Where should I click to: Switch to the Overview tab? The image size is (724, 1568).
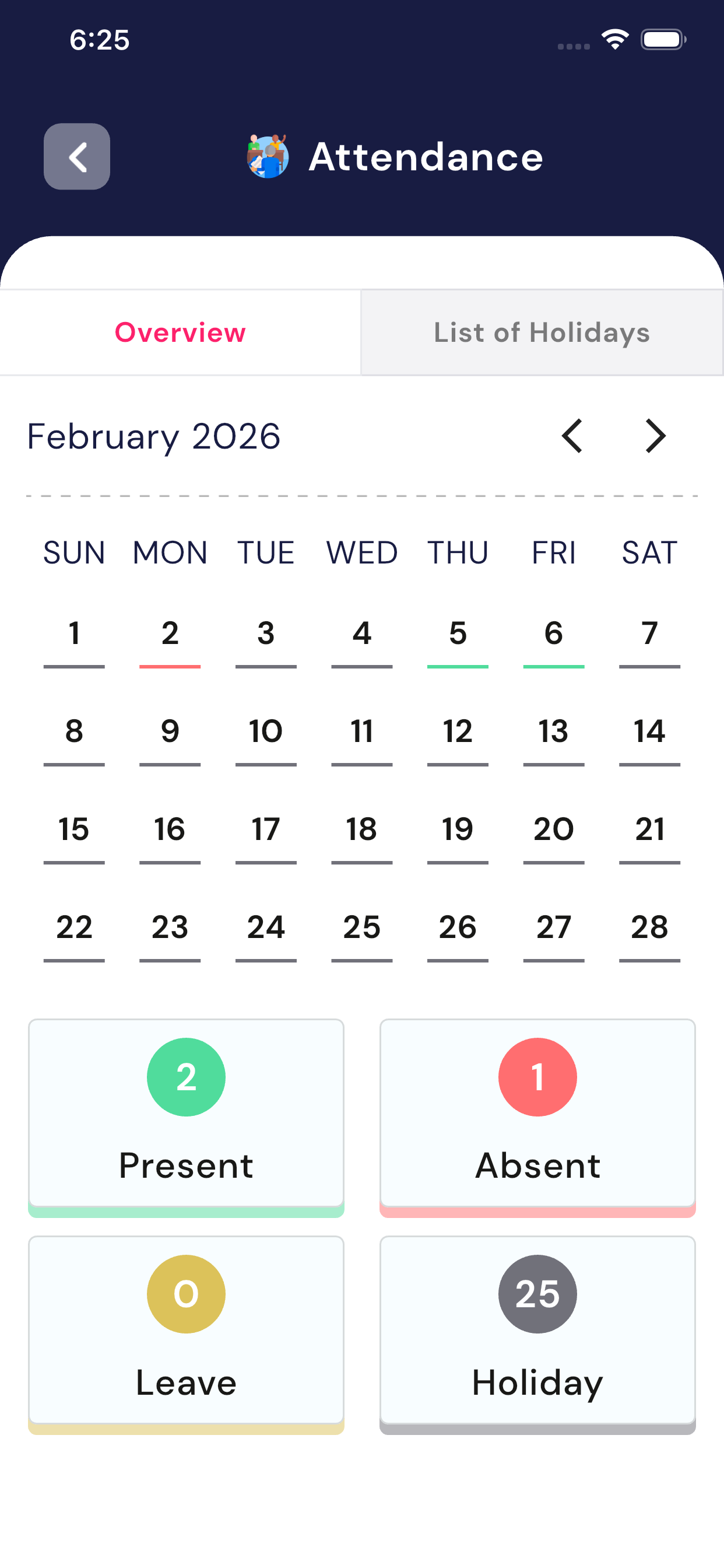[180, 332]
